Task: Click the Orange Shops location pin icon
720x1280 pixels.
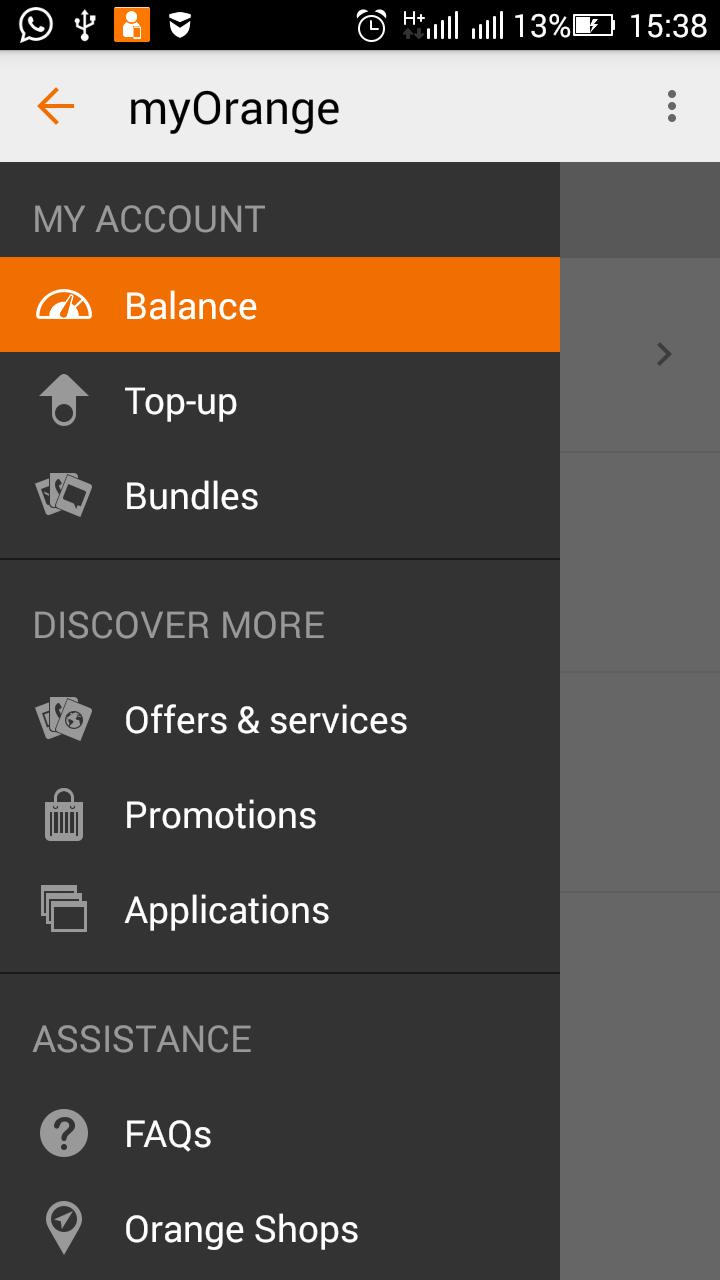Action: [62, 1227]
